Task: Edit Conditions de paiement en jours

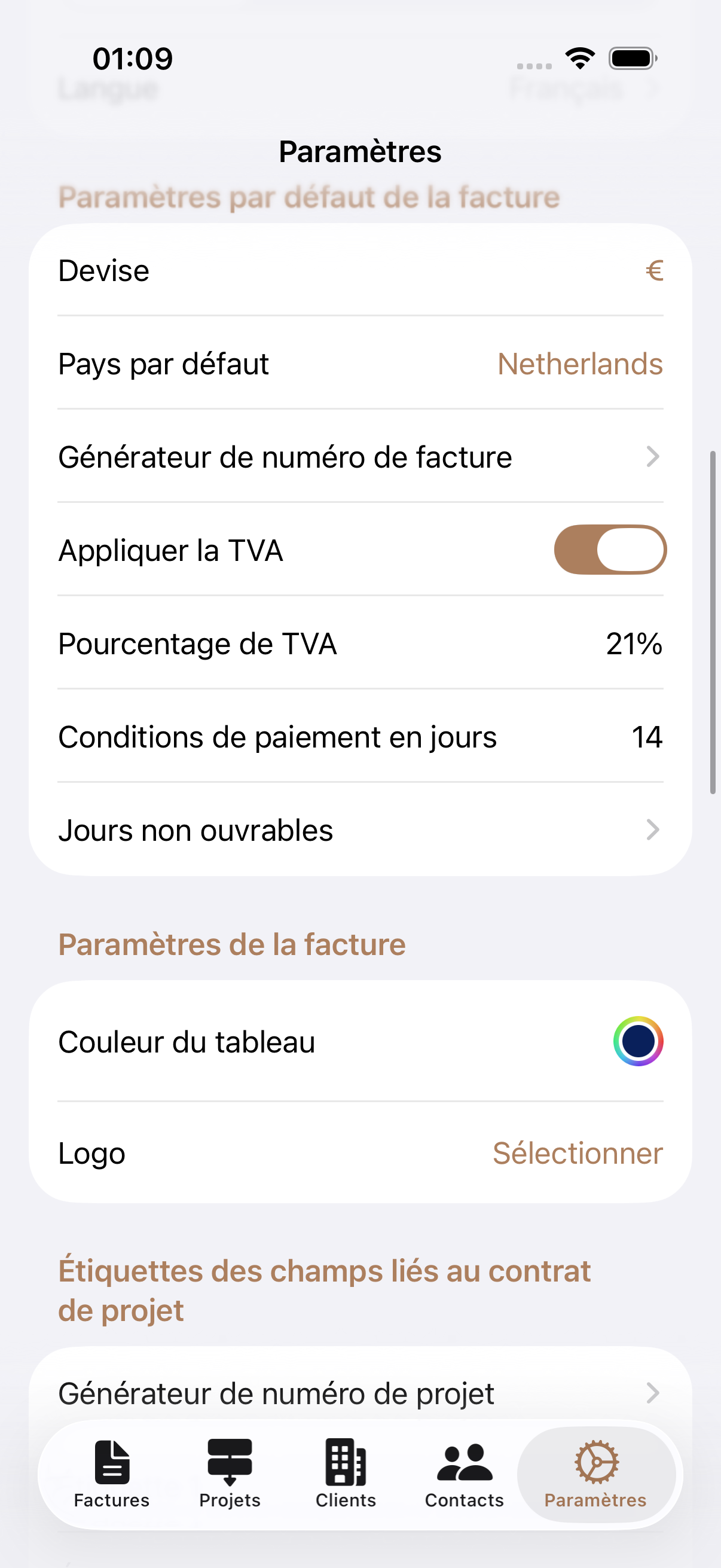Action: tap(646, 737)
